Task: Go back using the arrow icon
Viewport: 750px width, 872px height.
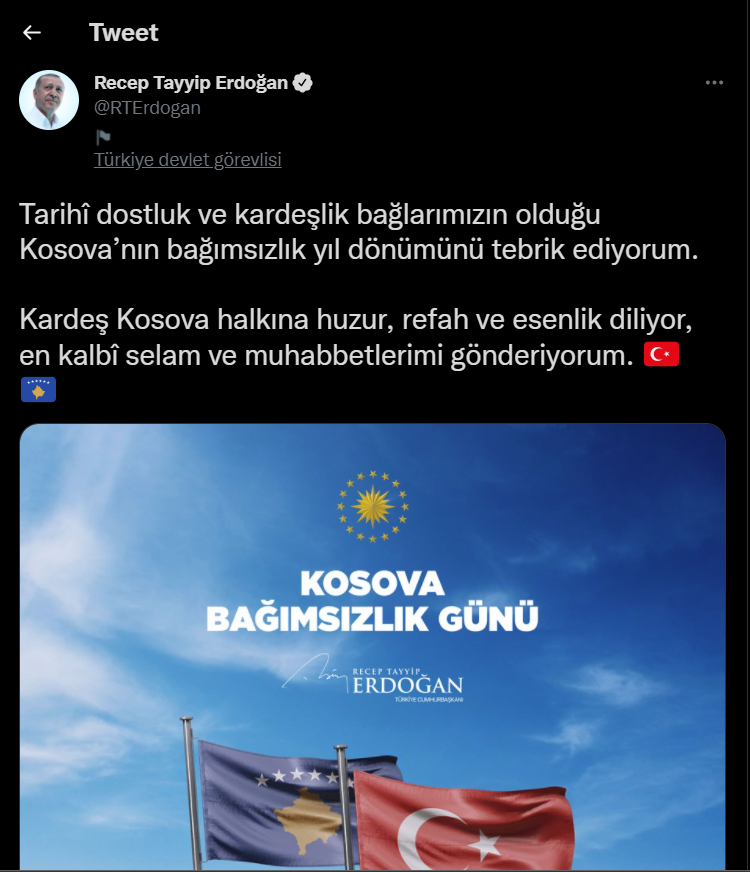Action: [x=32, y=32]
